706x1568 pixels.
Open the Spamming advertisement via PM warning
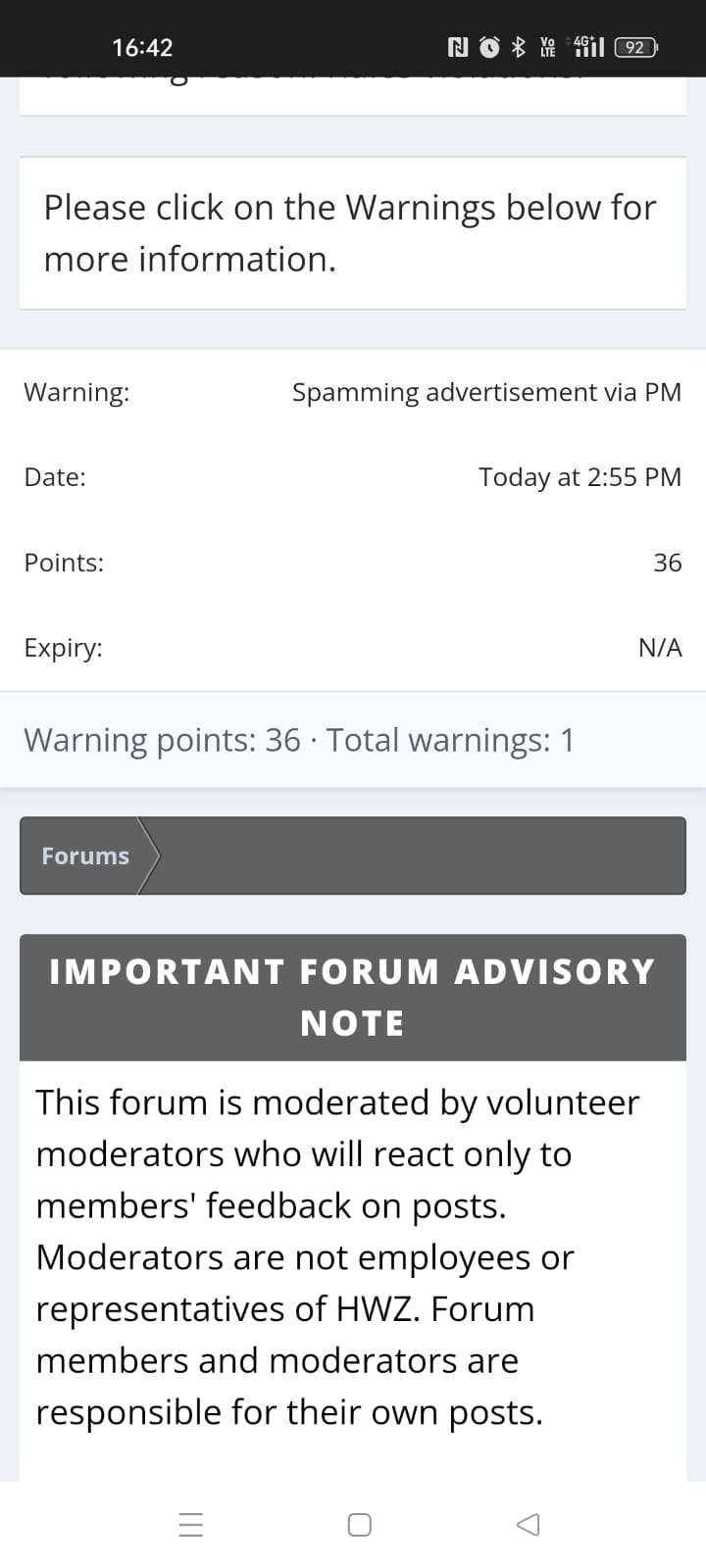point(486,392)
